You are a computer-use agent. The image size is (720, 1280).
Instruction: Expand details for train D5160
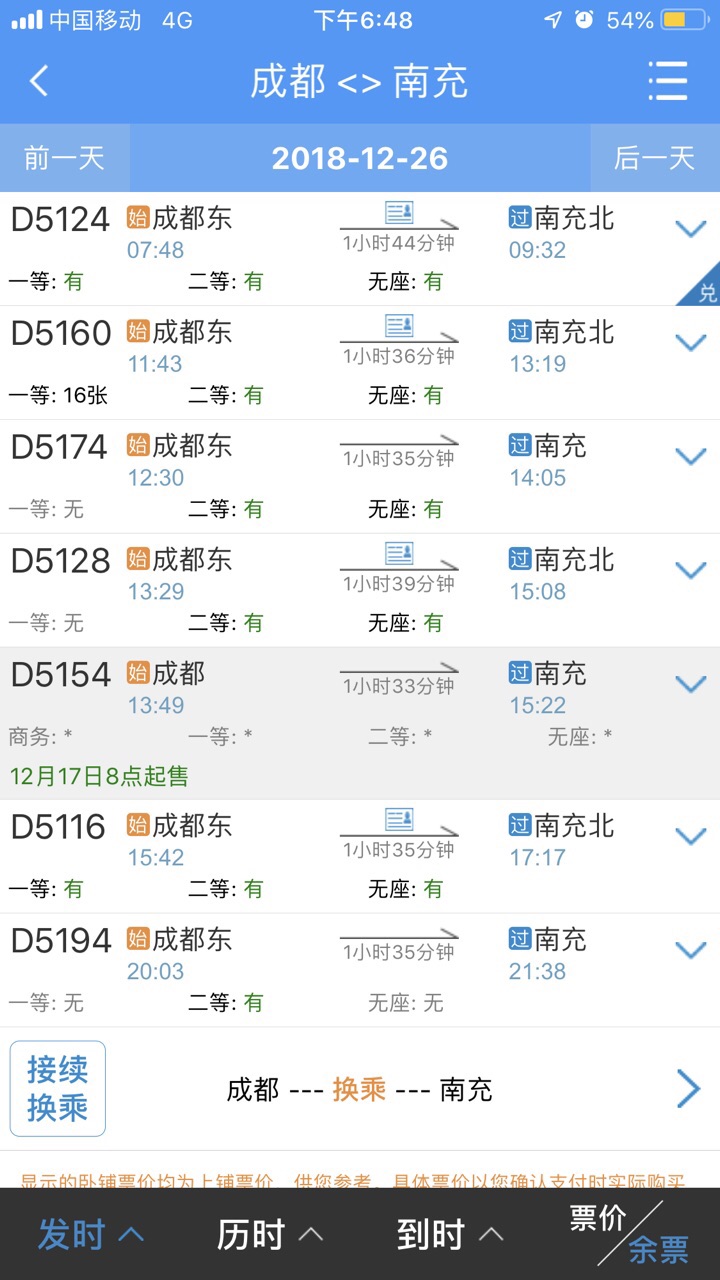pos(690,343)
